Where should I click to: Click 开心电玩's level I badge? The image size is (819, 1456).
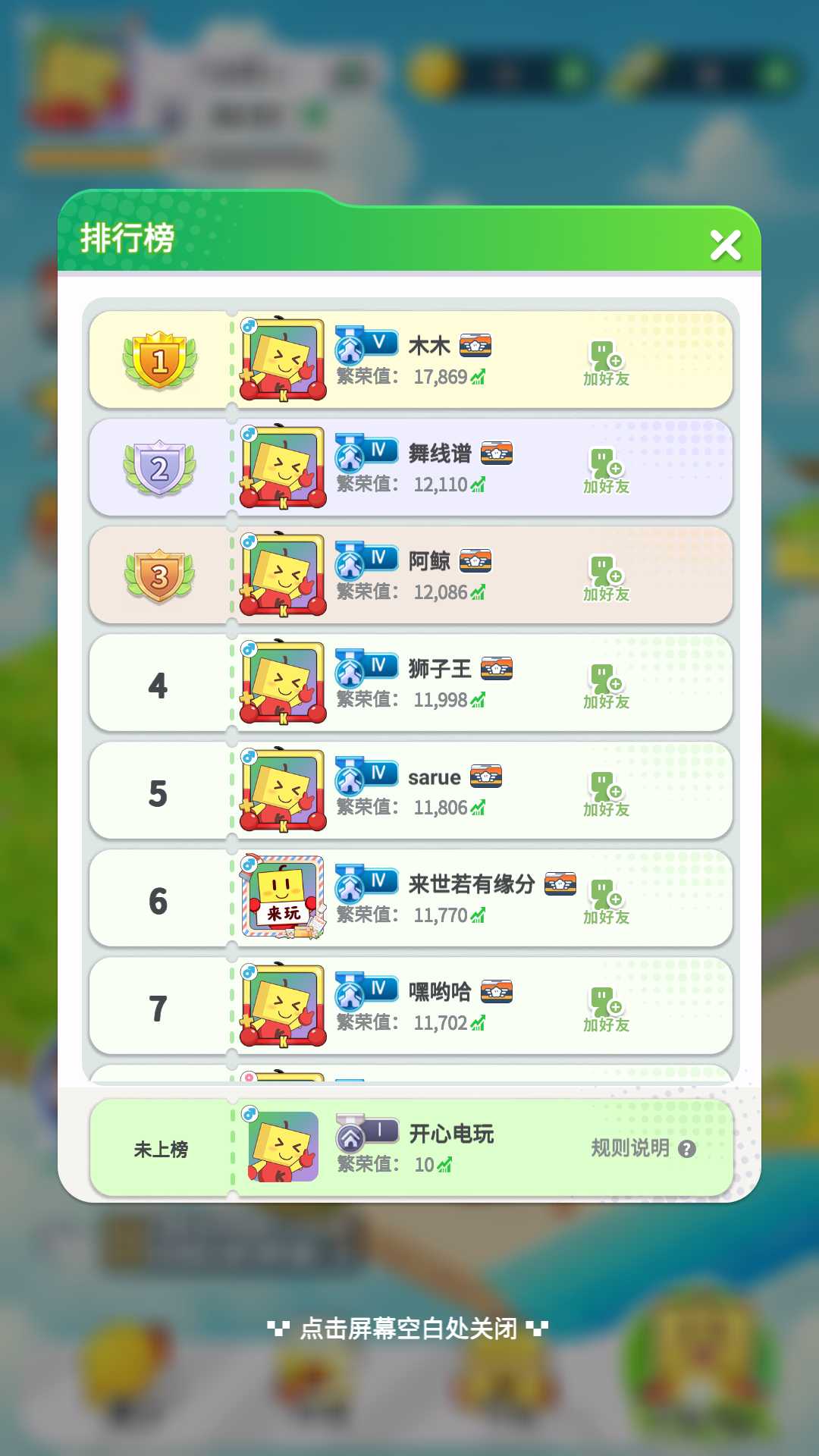[x=366, y=1134]
